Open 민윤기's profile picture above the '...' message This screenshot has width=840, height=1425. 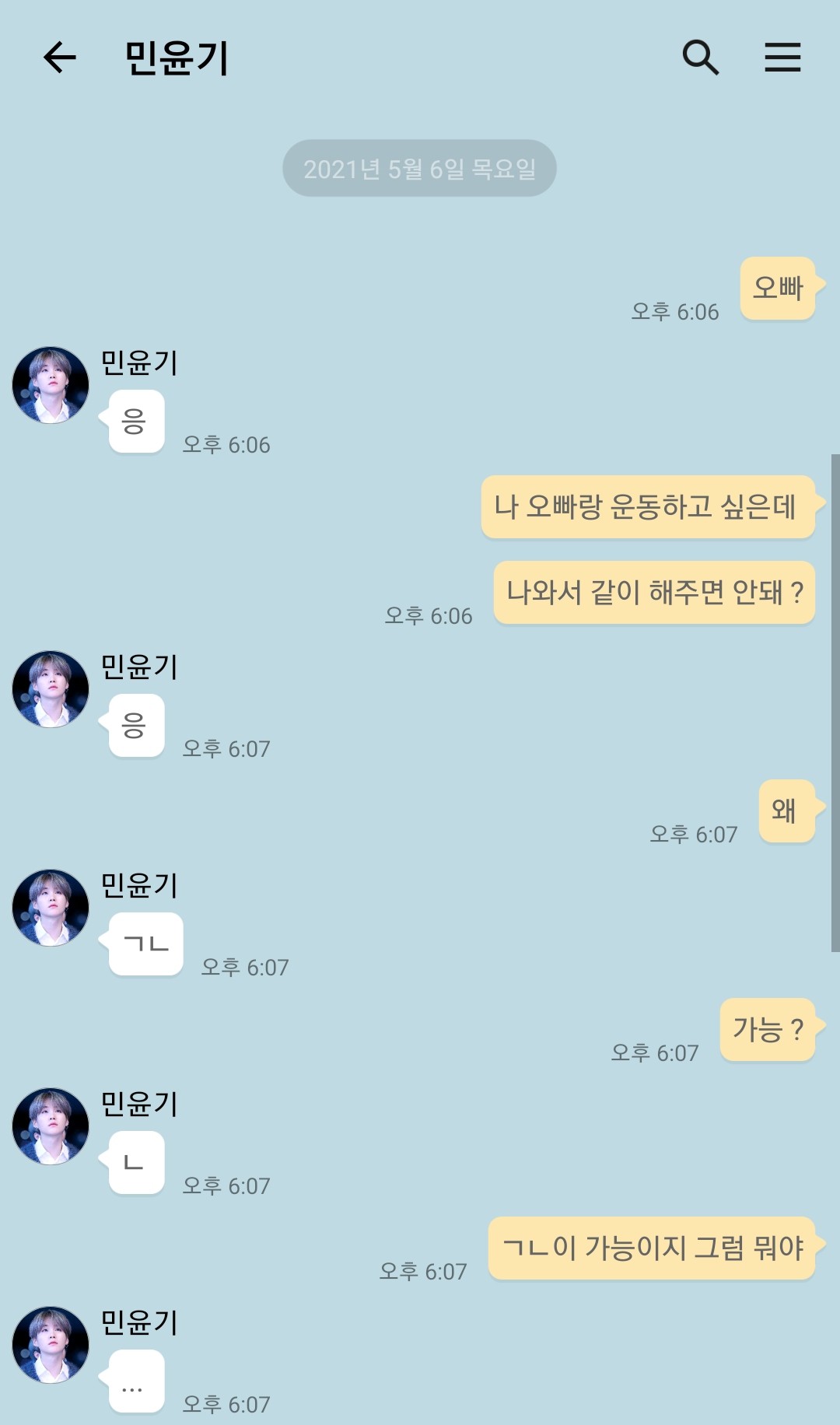51,1344
